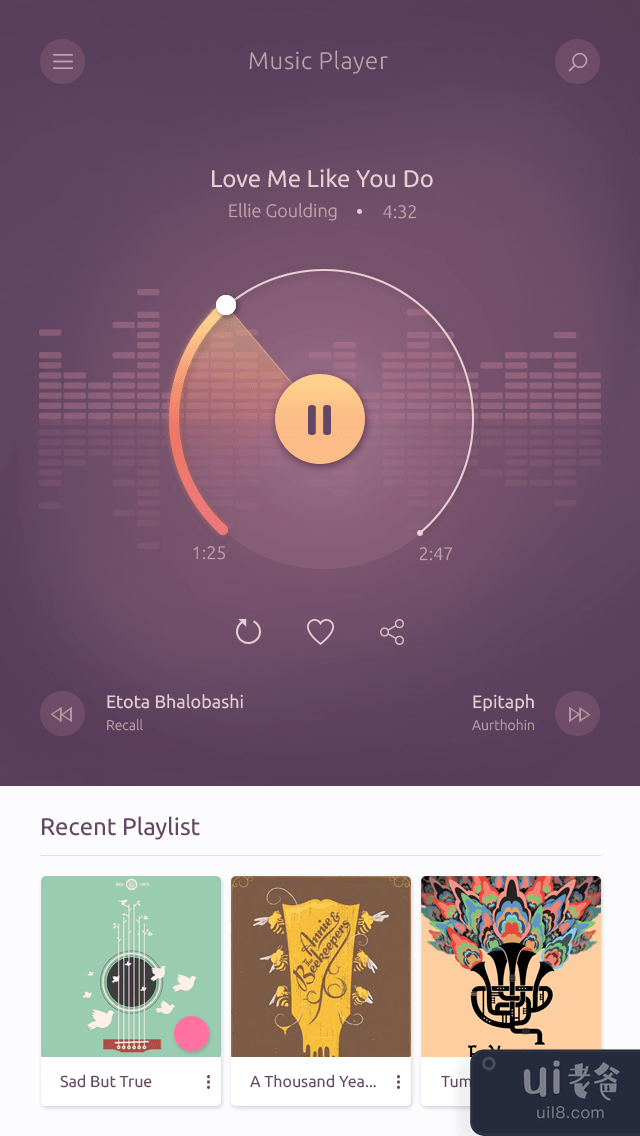This screenshot has width=640, height=1136.
Task: Pause the current song
Action: click(320, 419)
